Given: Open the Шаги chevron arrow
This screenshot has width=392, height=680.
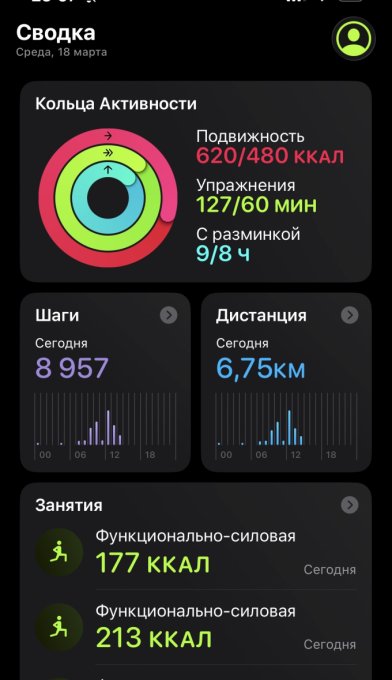Looking at the screenshot, I should coord(169,315).
